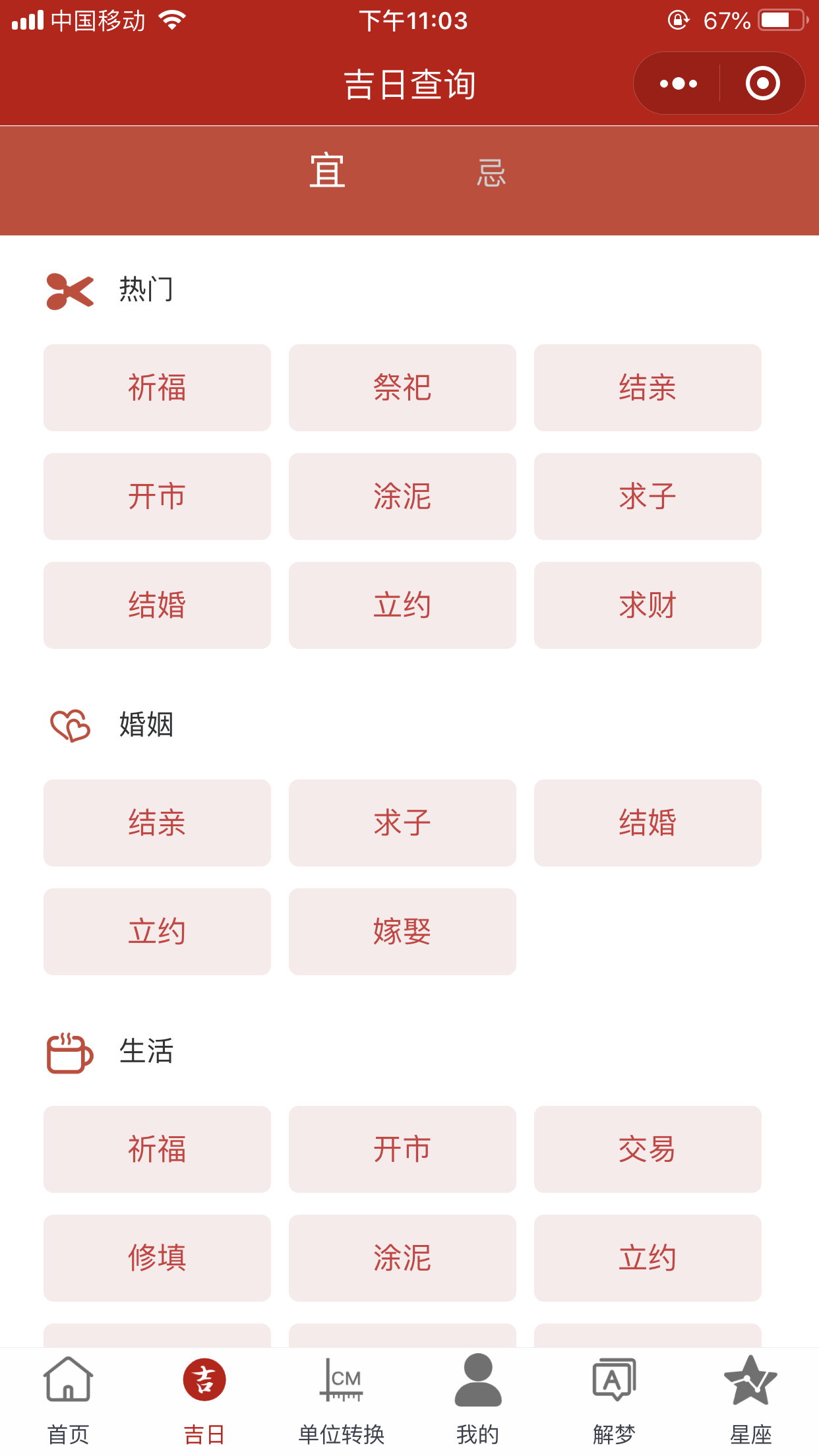Open the mini program more options menu
Viewport: 819px width, 1456px height.
tap(678, 84)
